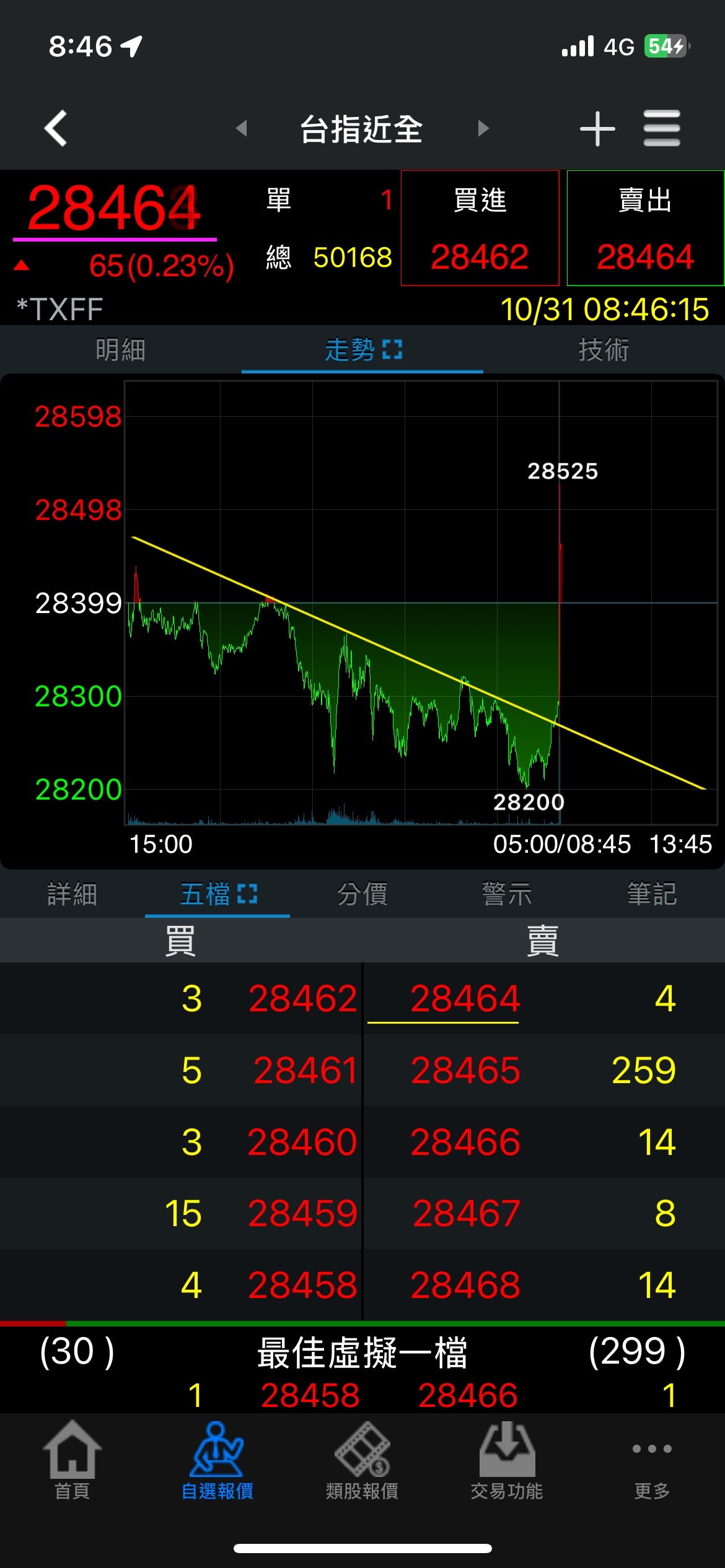Screen dimensions: 725x1568
Task: Select the 五檔 order book tab
Action: (x=217, y=894)
